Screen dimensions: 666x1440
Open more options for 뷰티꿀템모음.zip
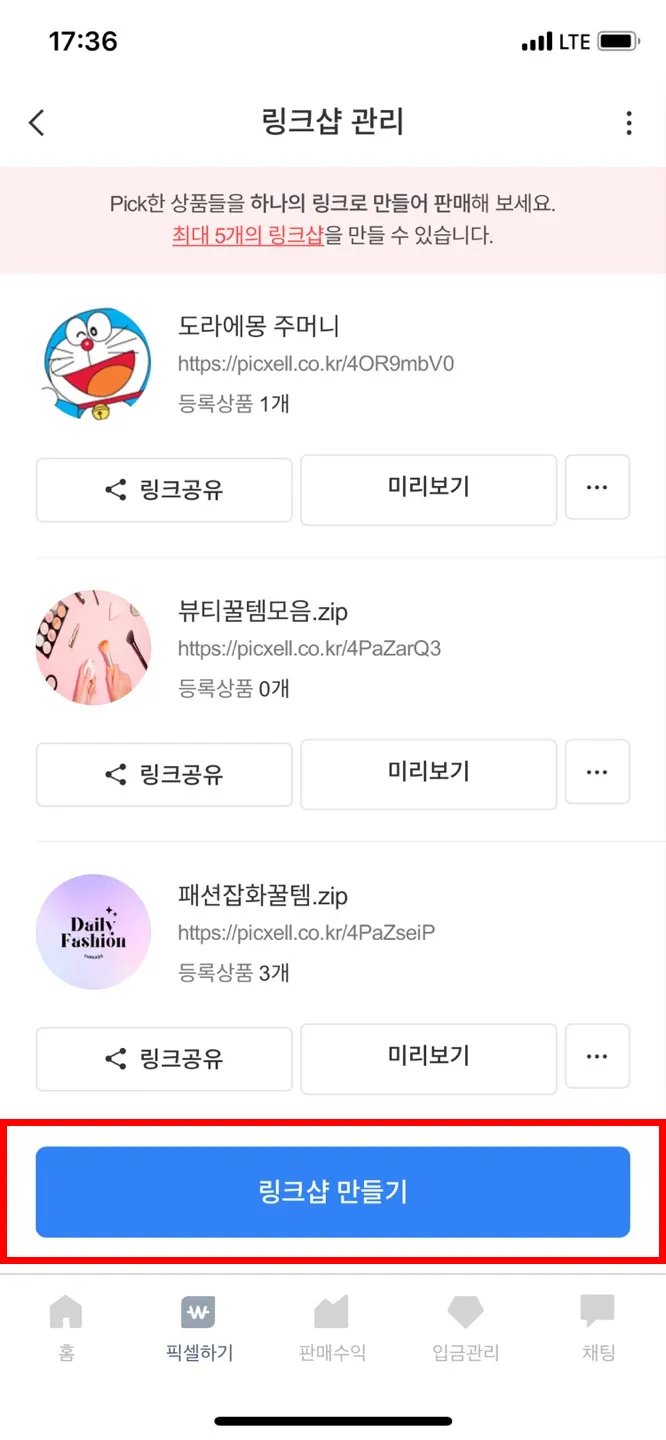(597, 772)
